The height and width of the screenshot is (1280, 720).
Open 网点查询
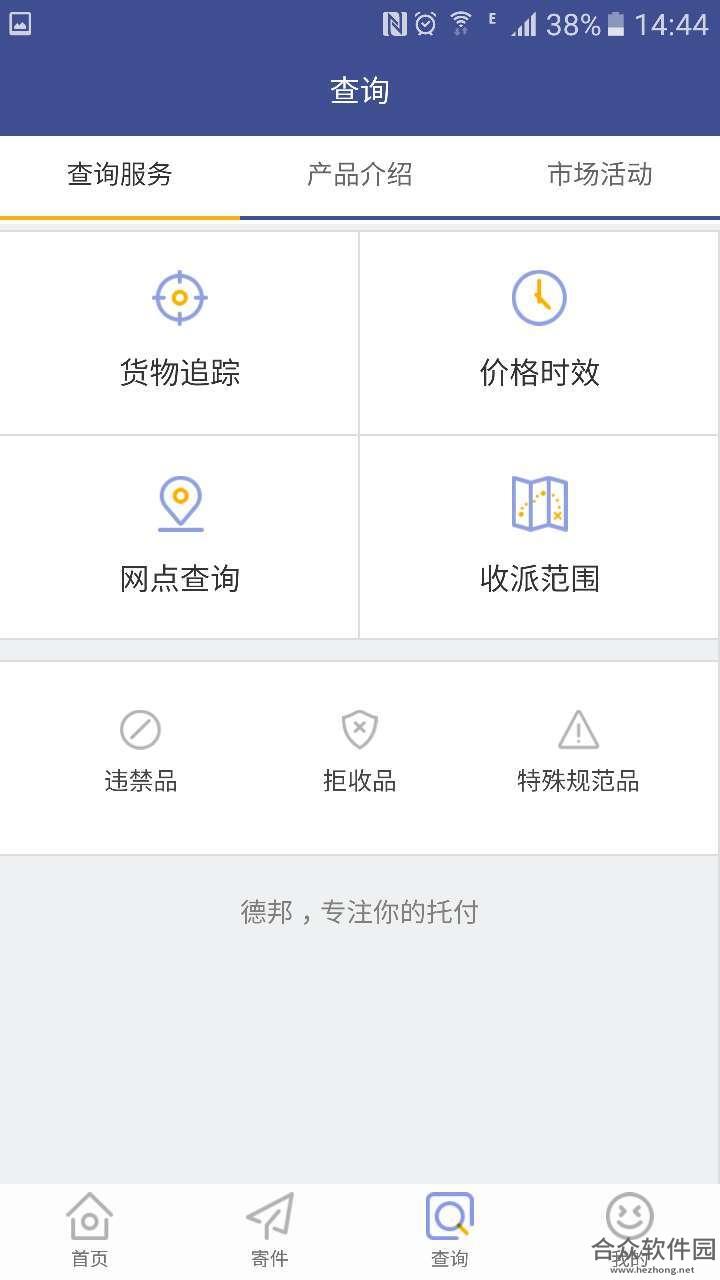(x=179, y=537)
